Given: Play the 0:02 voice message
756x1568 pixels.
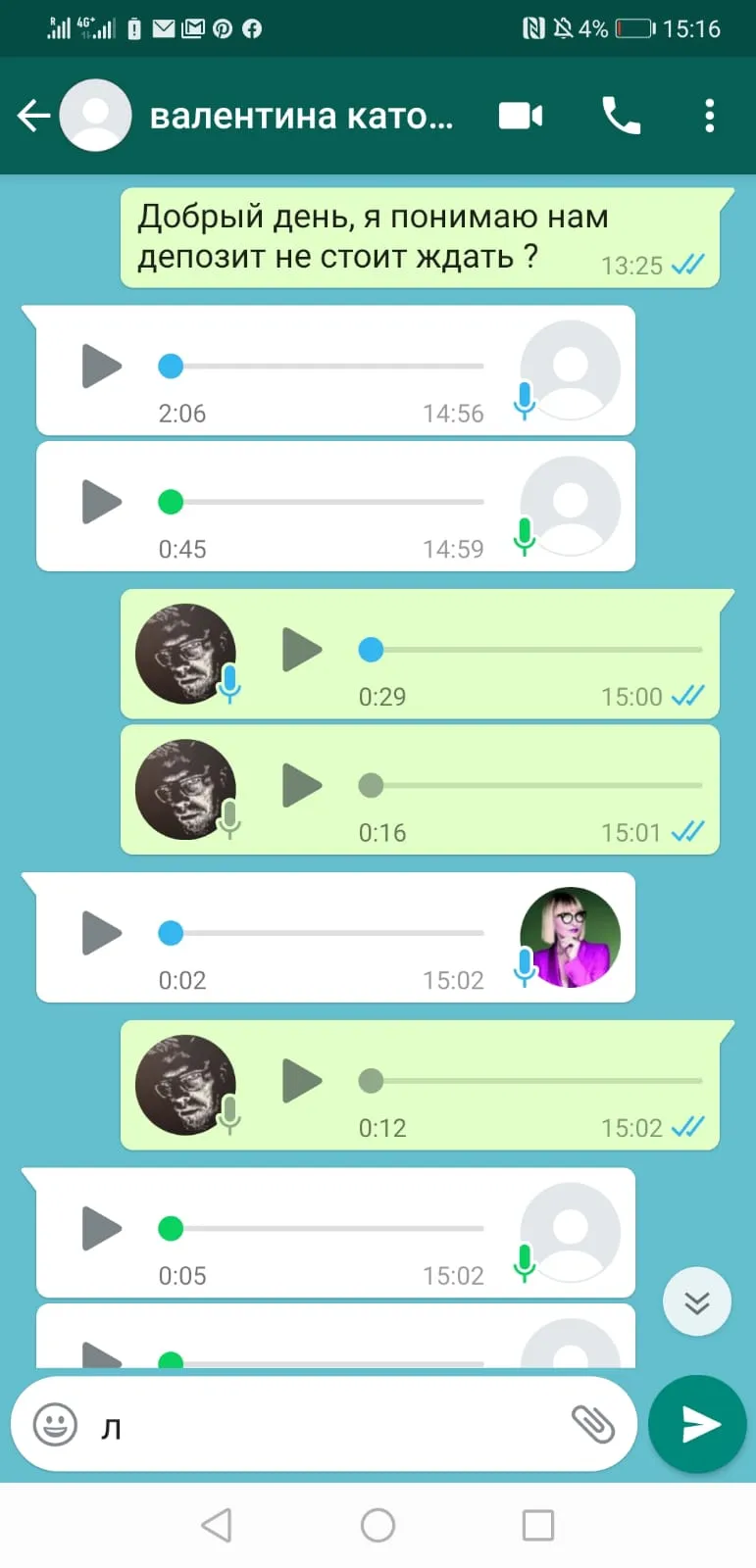Looking at the screenshot, I should (101, 933).
